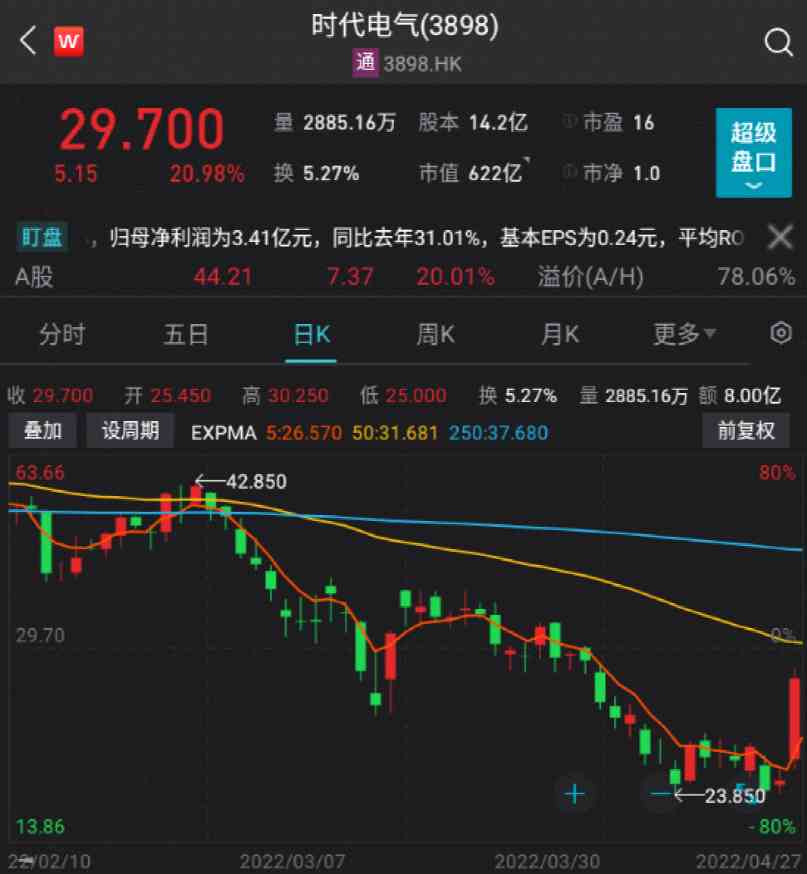Open the A股 quote row

click(400, 277)
